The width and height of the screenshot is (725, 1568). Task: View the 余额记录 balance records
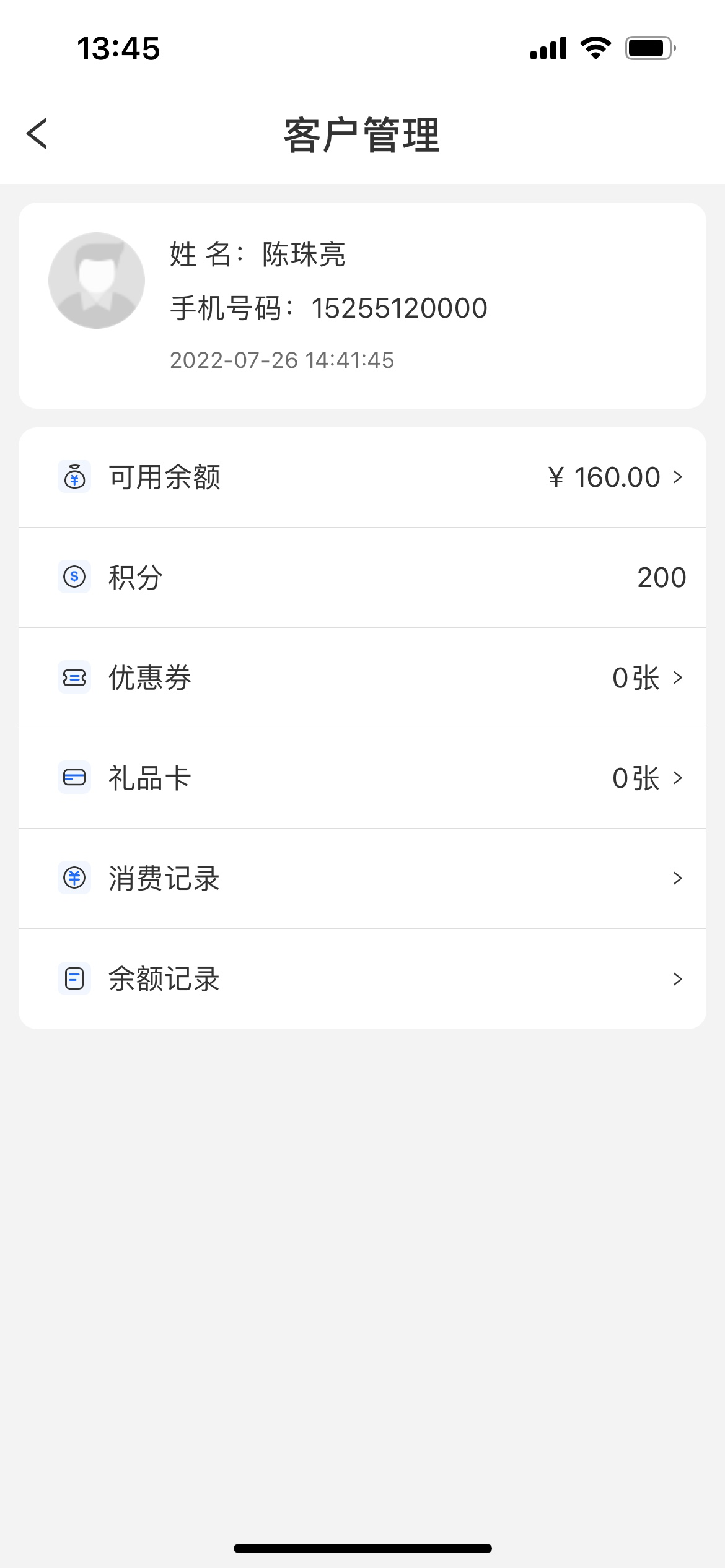tap(362, 979)
